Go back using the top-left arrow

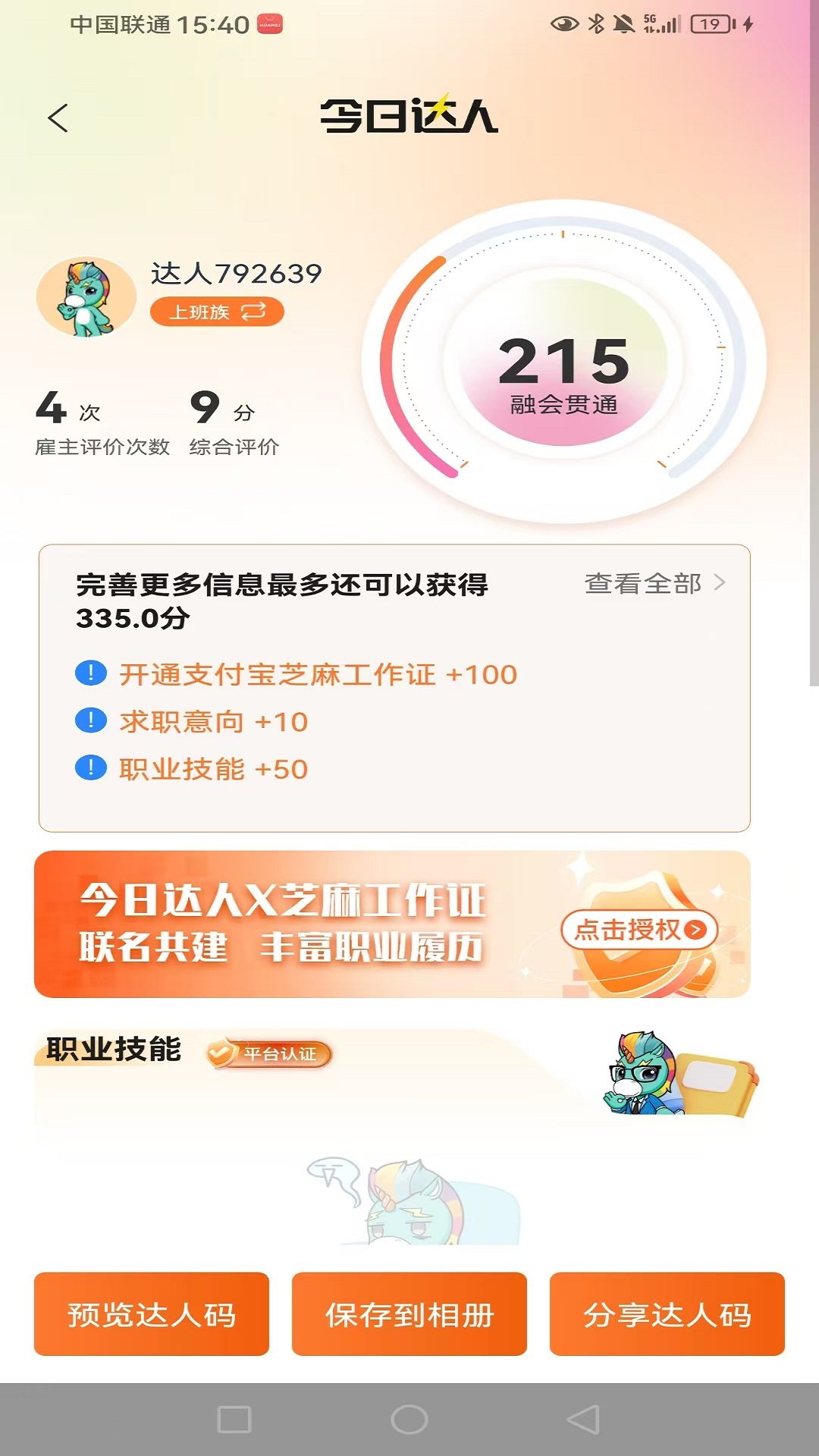pos(58,118)
